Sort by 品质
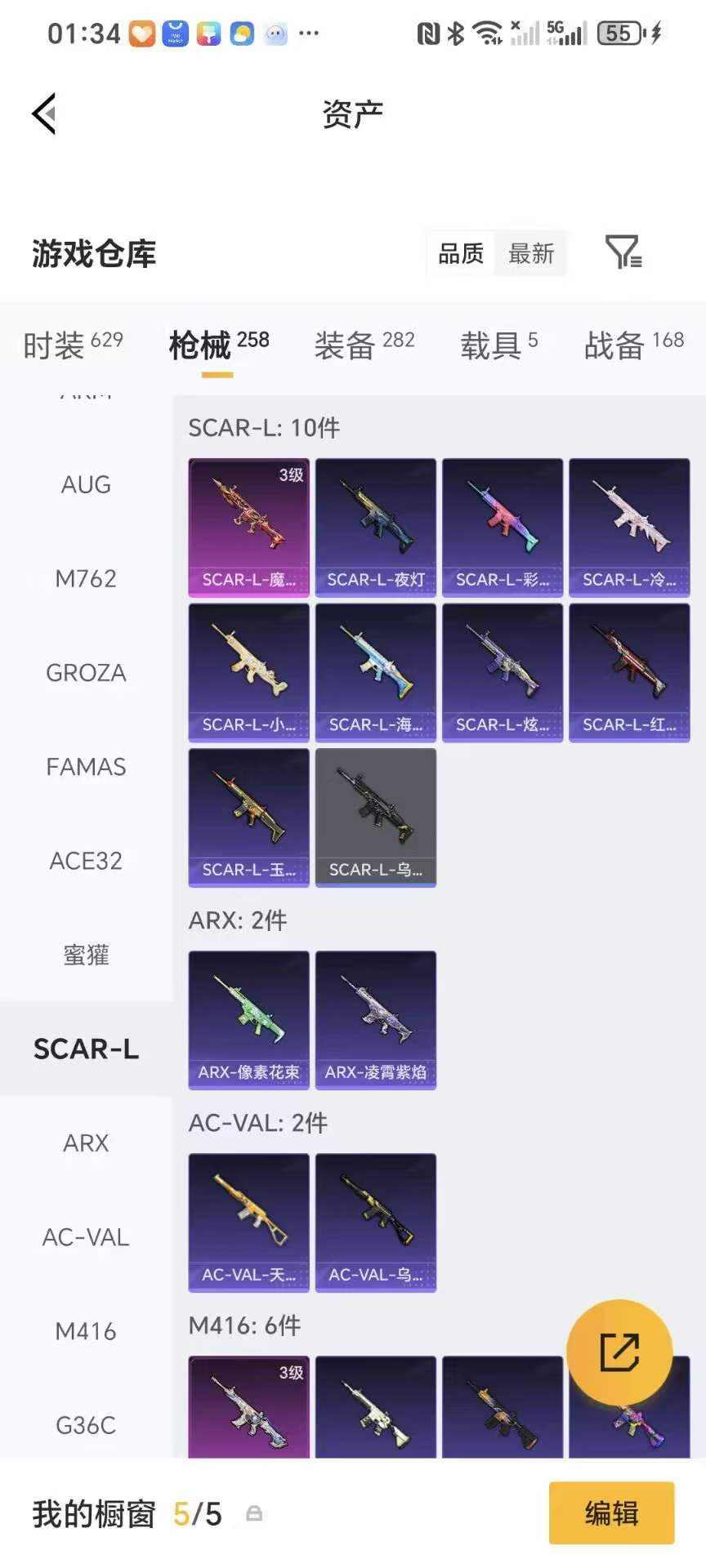This screenshot has width=706, height=1568. (x=461, y=254)
